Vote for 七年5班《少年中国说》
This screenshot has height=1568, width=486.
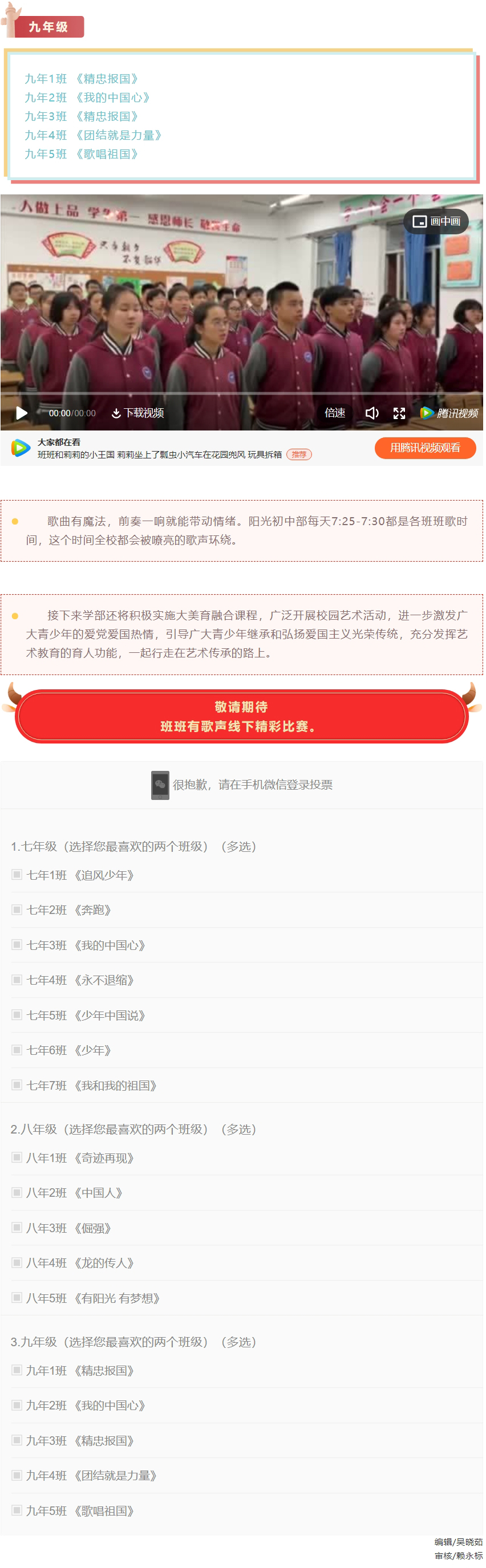pyautogui.click(x=17, y=1015)
